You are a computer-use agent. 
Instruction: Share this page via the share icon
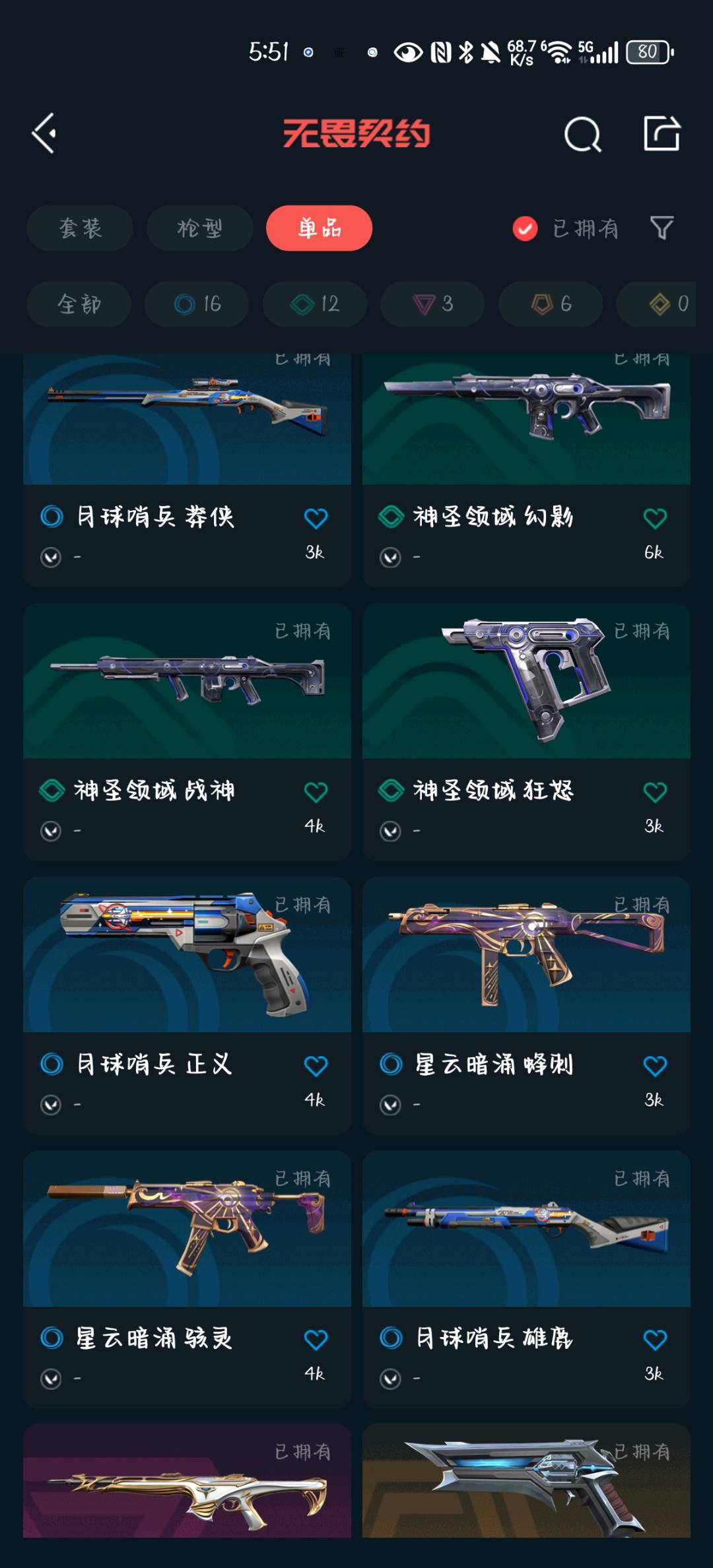(662, 133)
